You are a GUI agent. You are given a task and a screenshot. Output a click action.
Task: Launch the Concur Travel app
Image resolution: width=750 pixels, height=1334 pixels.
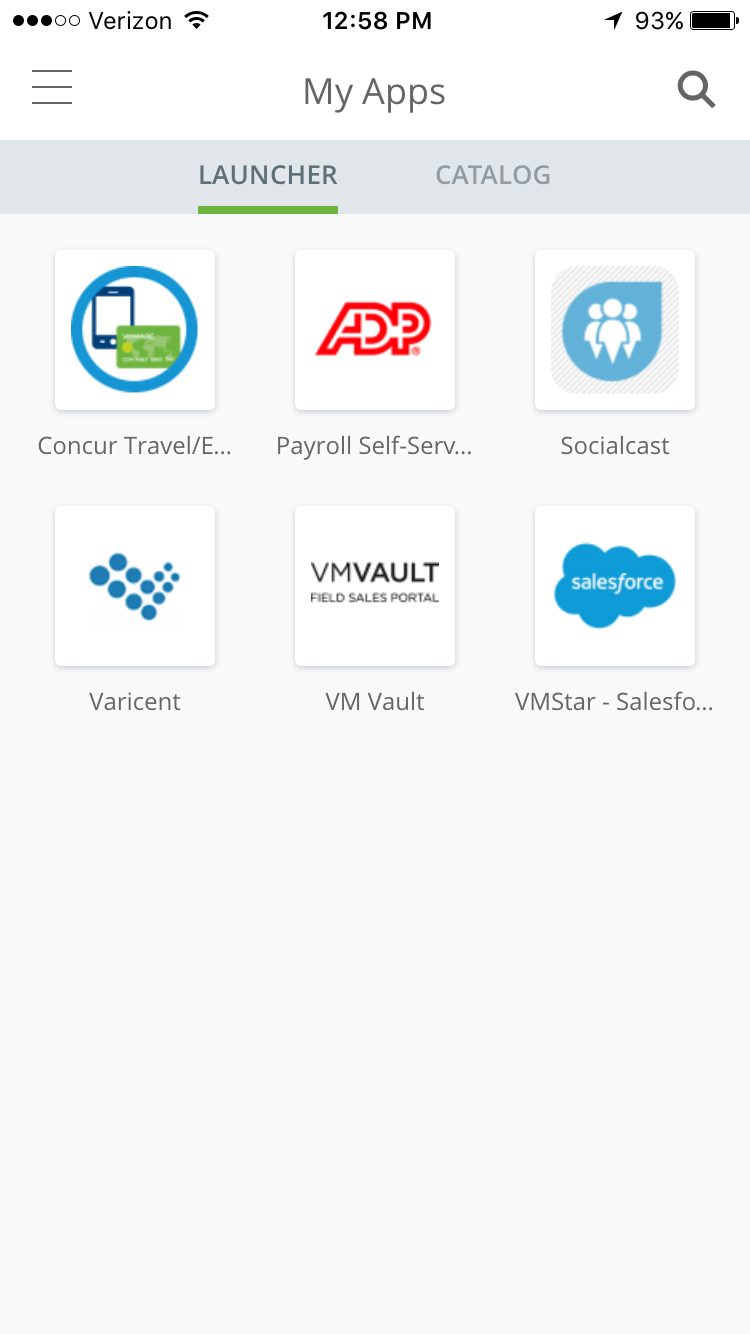pyautogui.click(x=135, y=330)
